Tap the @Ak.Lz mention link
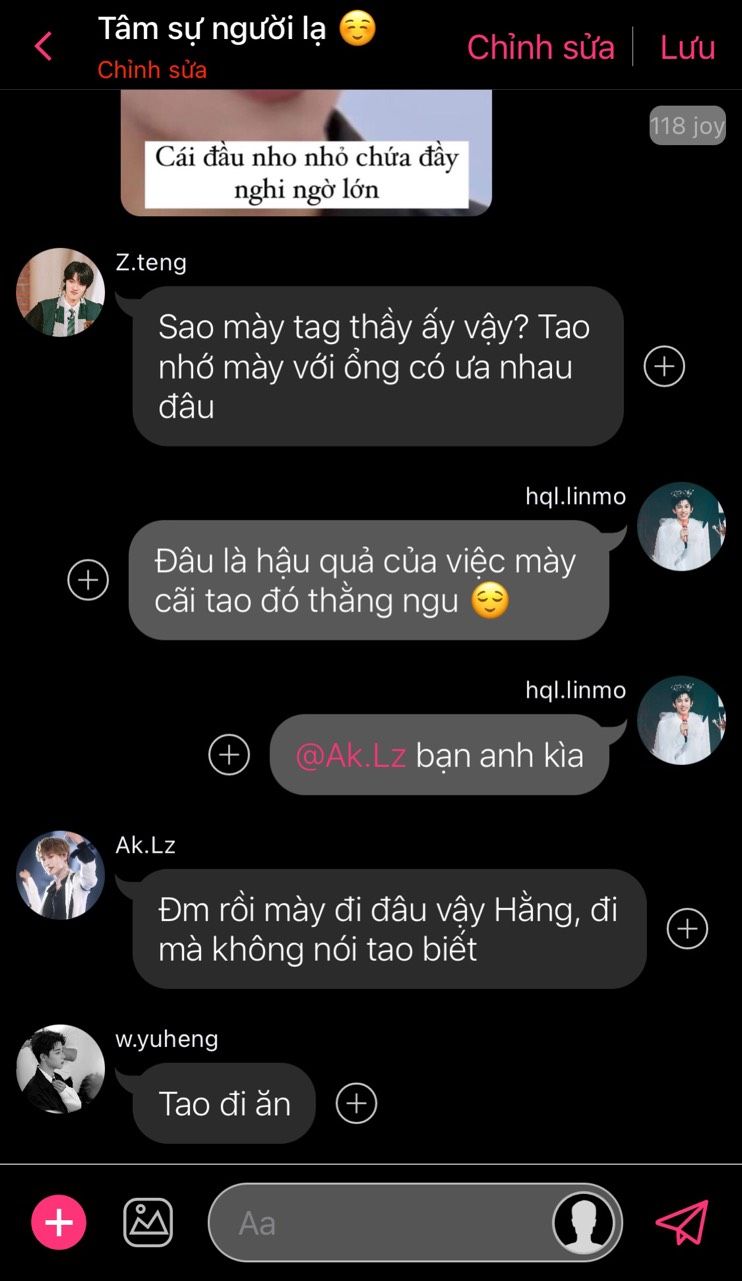The image size is (742, 1281). (350, 755)
